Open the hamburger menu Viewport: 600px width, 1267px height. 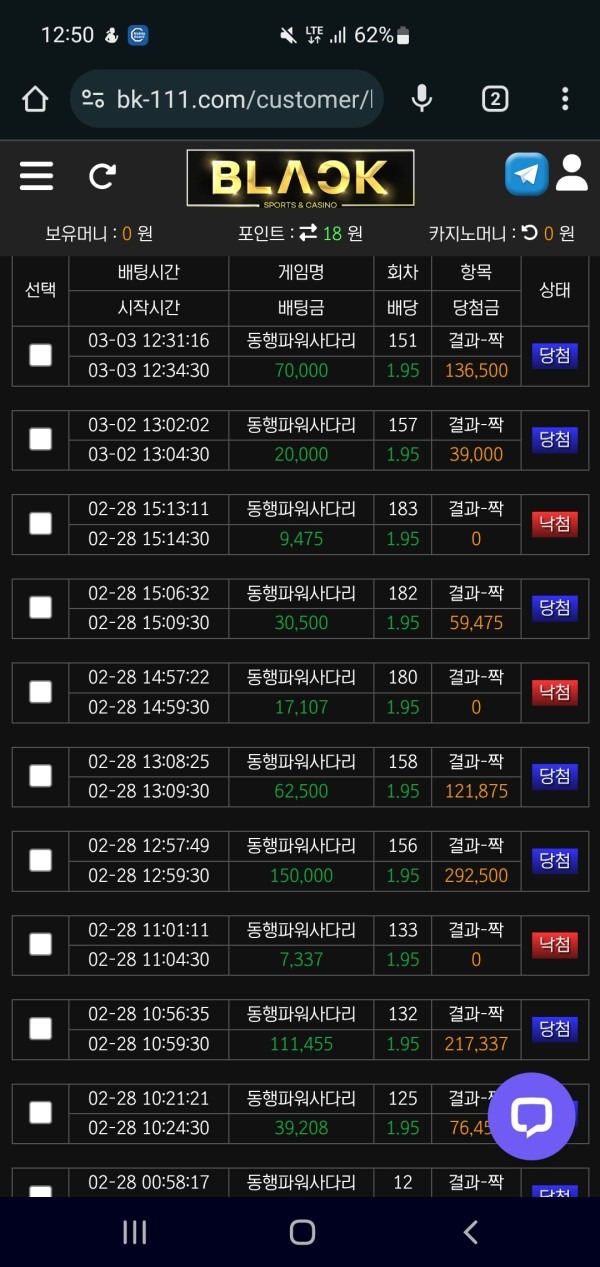pyautogui.click(x=36, y=177)
